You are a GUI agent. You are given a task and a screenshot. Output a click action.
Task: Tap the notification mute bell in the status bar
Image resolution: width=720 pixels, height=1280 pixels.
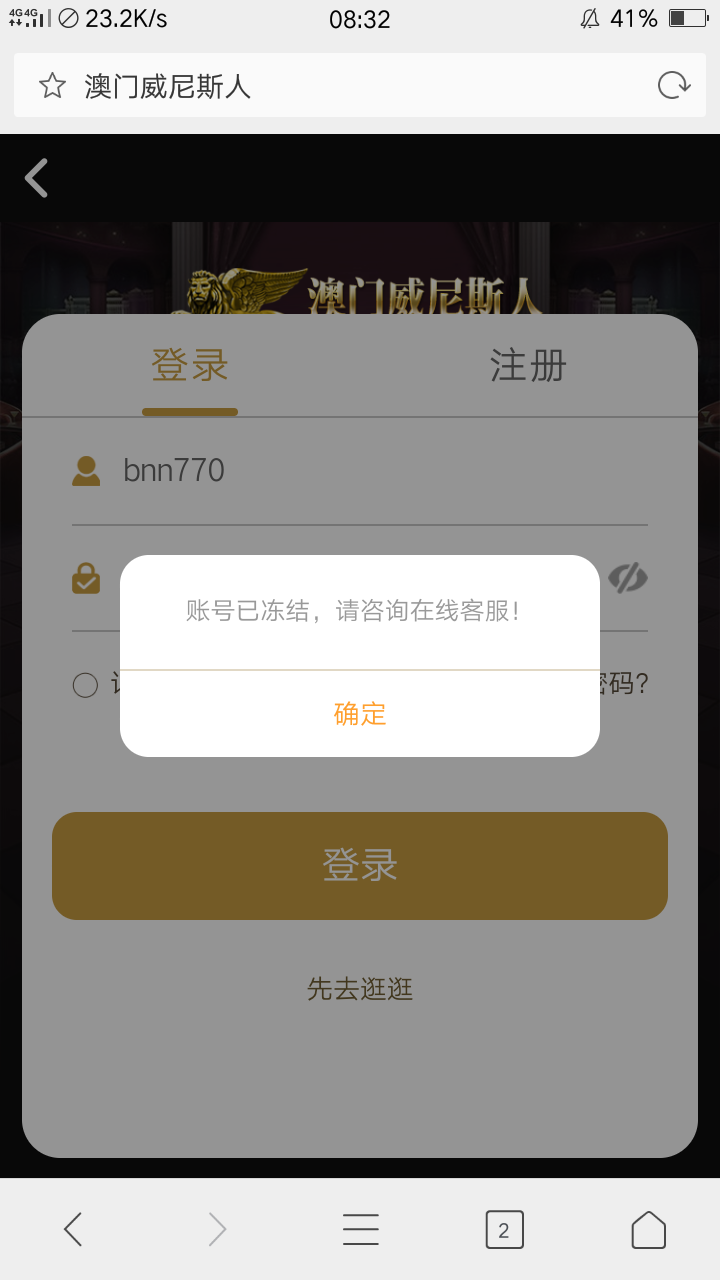[591, 18]
